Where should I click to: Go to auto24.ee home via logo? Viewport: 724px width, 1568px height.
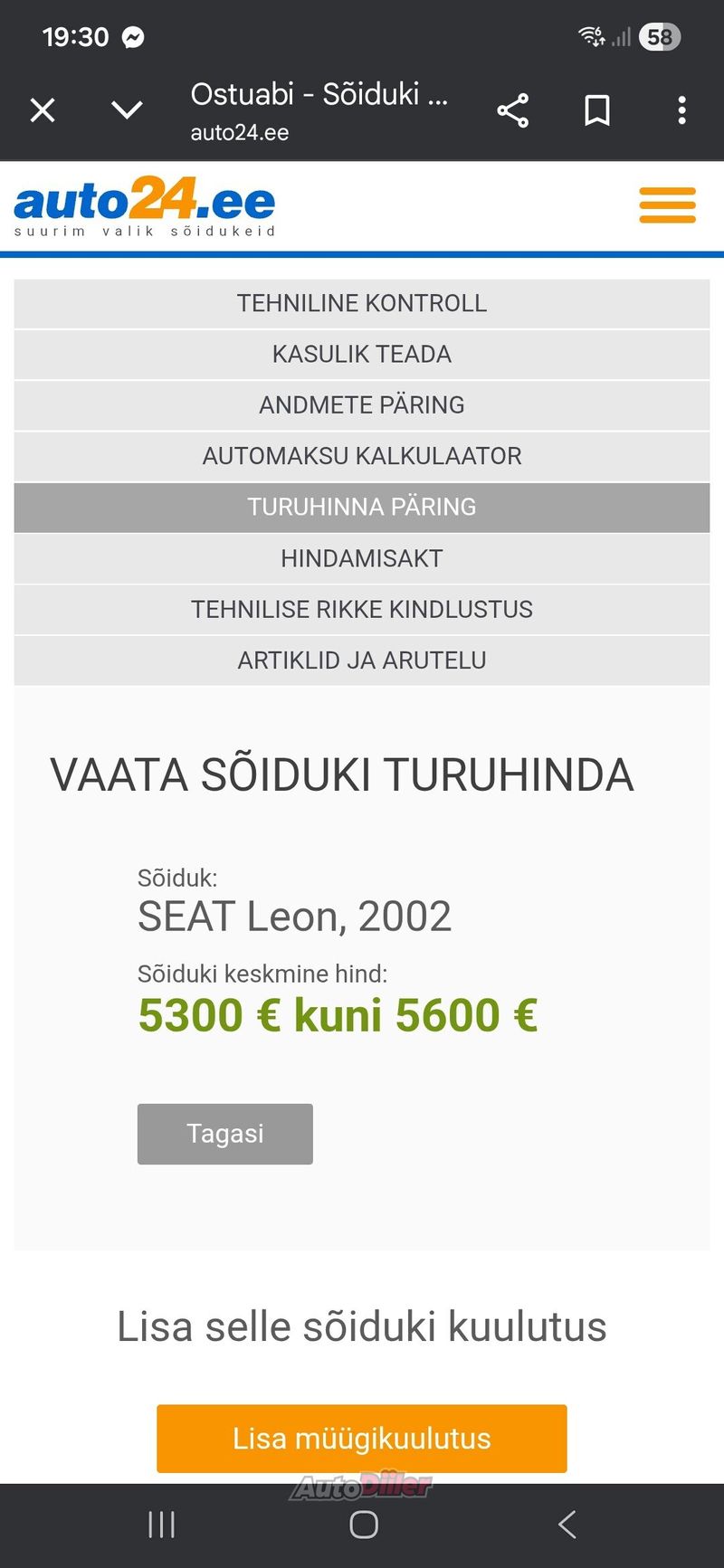pyautogui.click(x=145, y=206)
